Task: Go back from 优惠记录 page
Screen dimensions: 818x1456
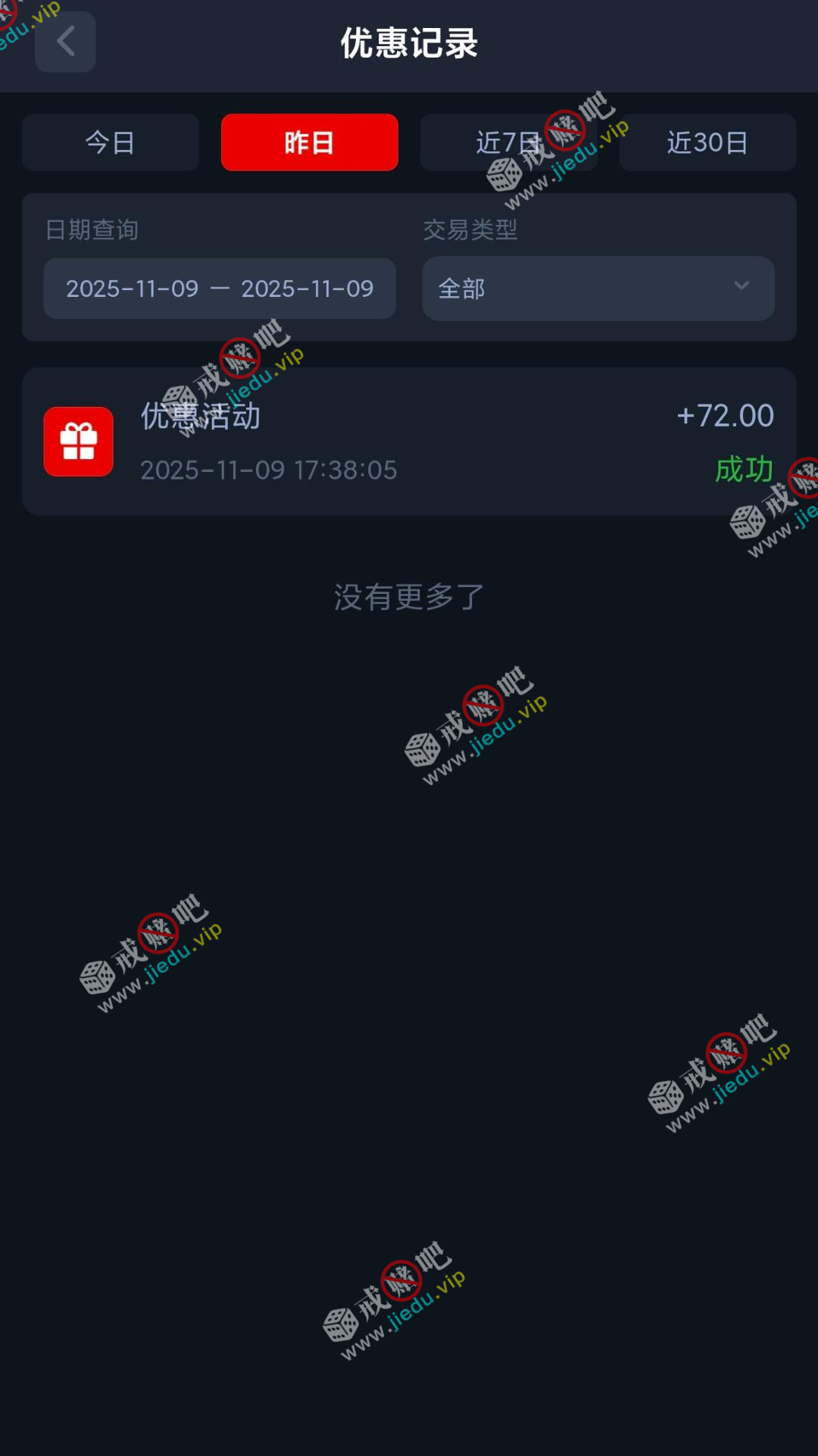Action: [65, 42]
